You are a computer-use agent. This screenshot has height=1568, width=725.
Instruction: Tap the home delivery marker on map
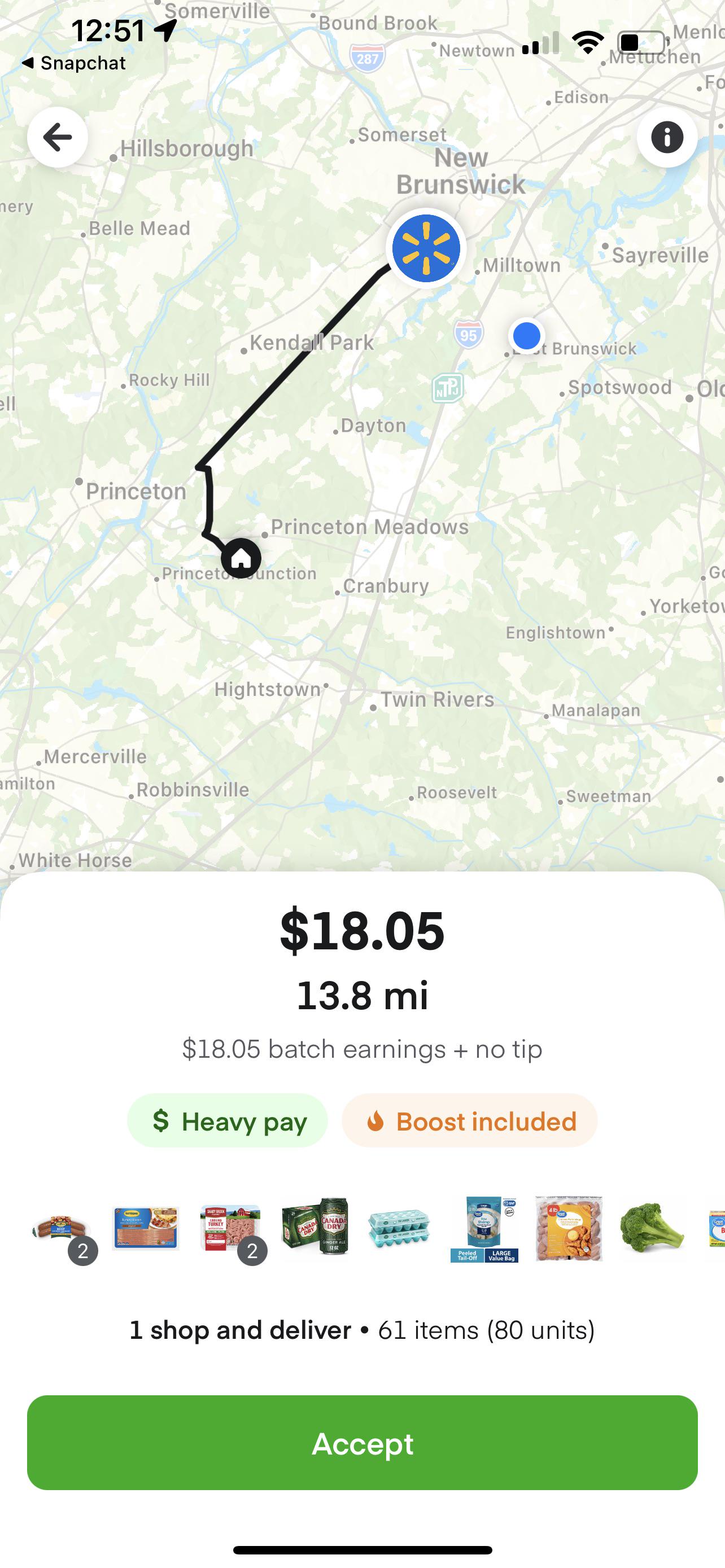pos(241,558)
